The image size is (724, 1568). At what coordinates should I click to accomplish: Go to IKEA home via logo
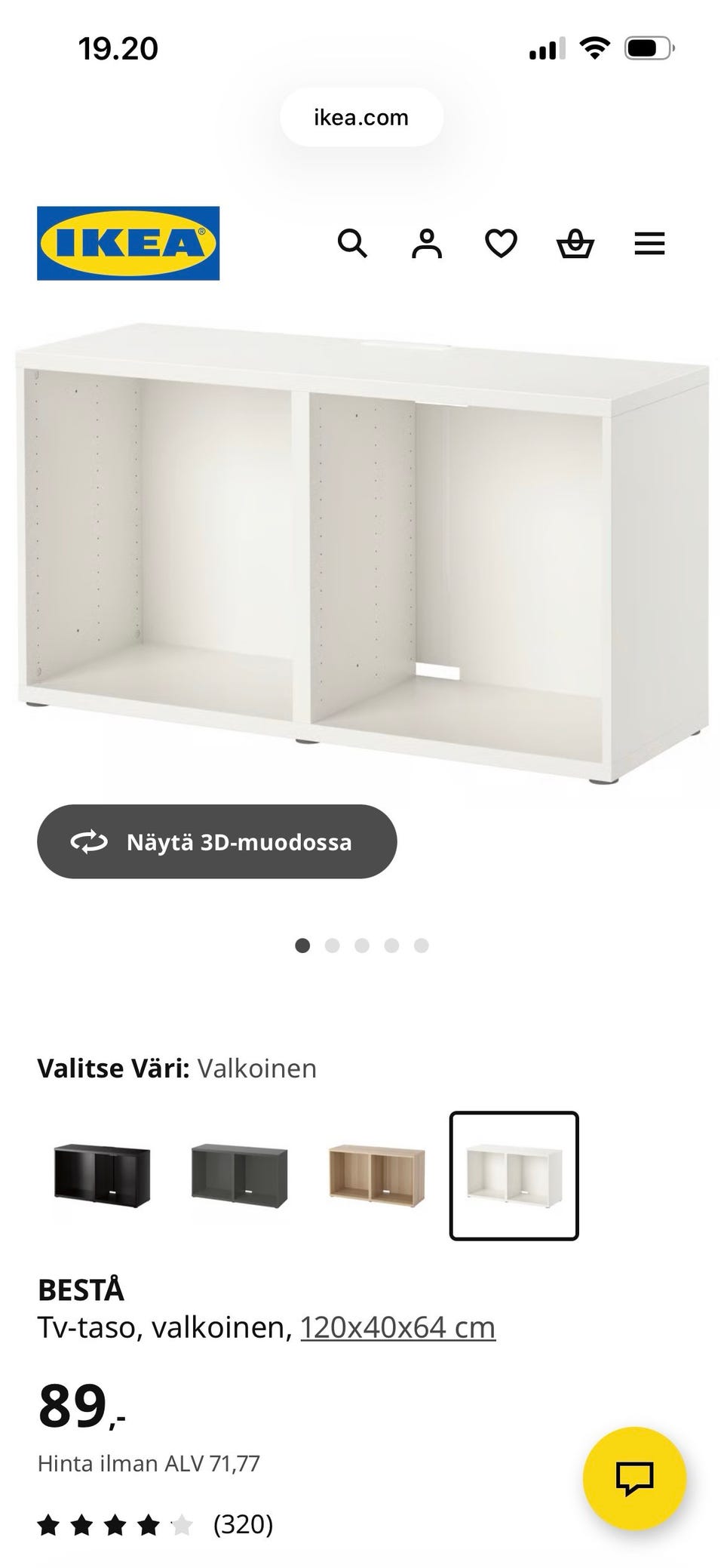[x=128, y=243]
